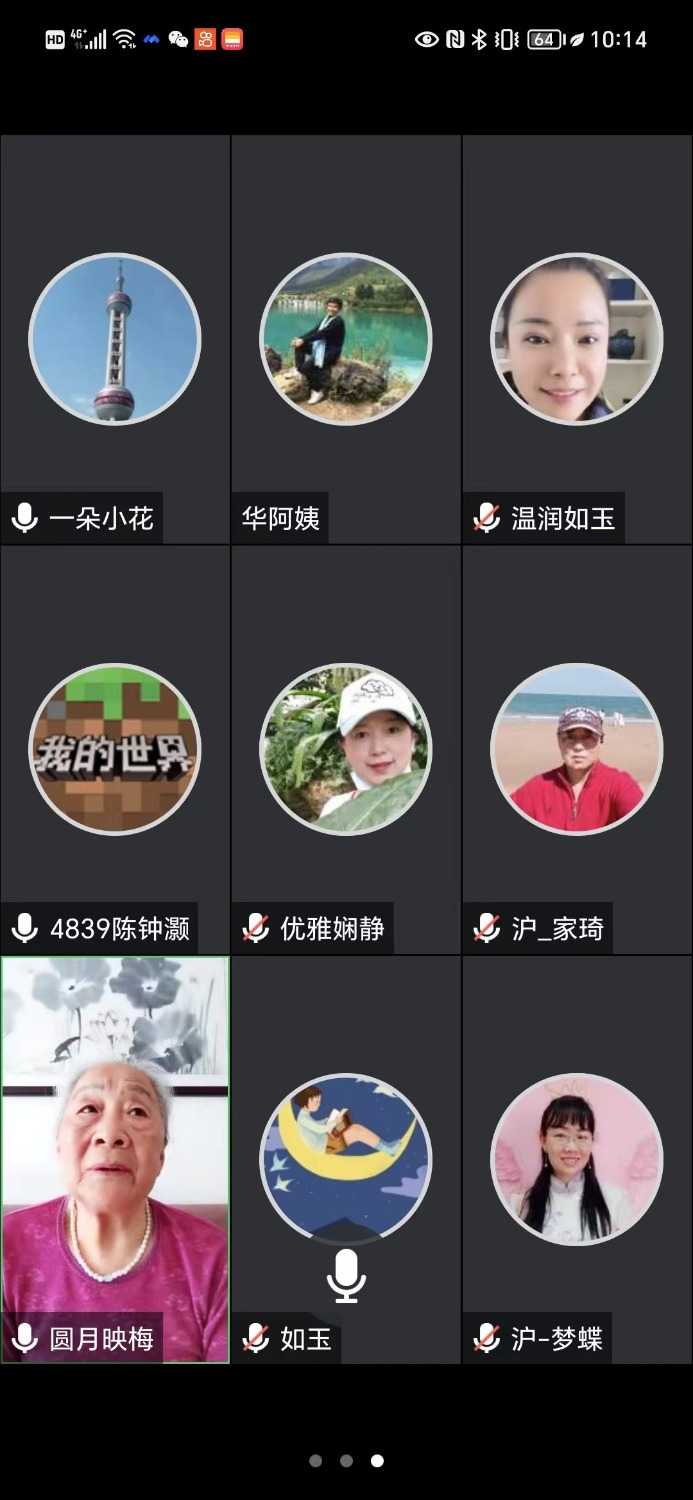Viewport: 693px width, 1500px height.
Task: Open 华阿姨's participant tile
Action: (346, 339)
